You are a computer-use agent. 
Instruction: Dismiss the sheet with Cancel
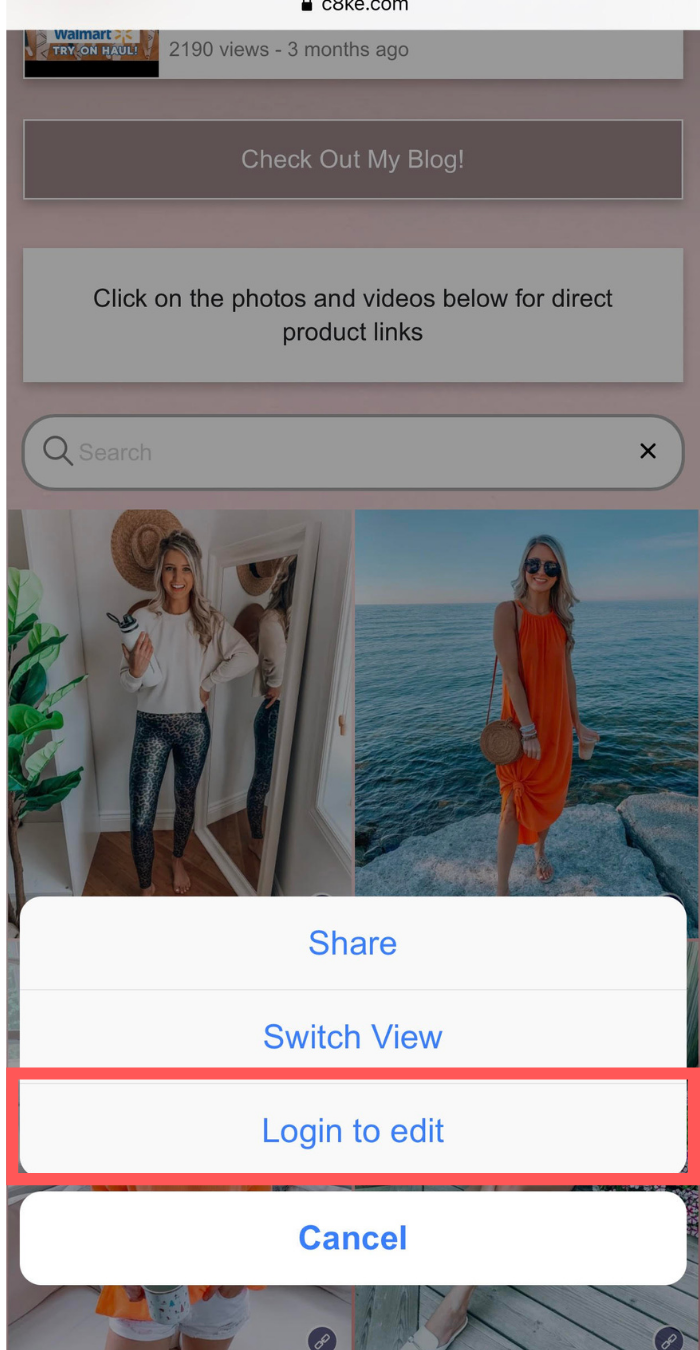352,1238
